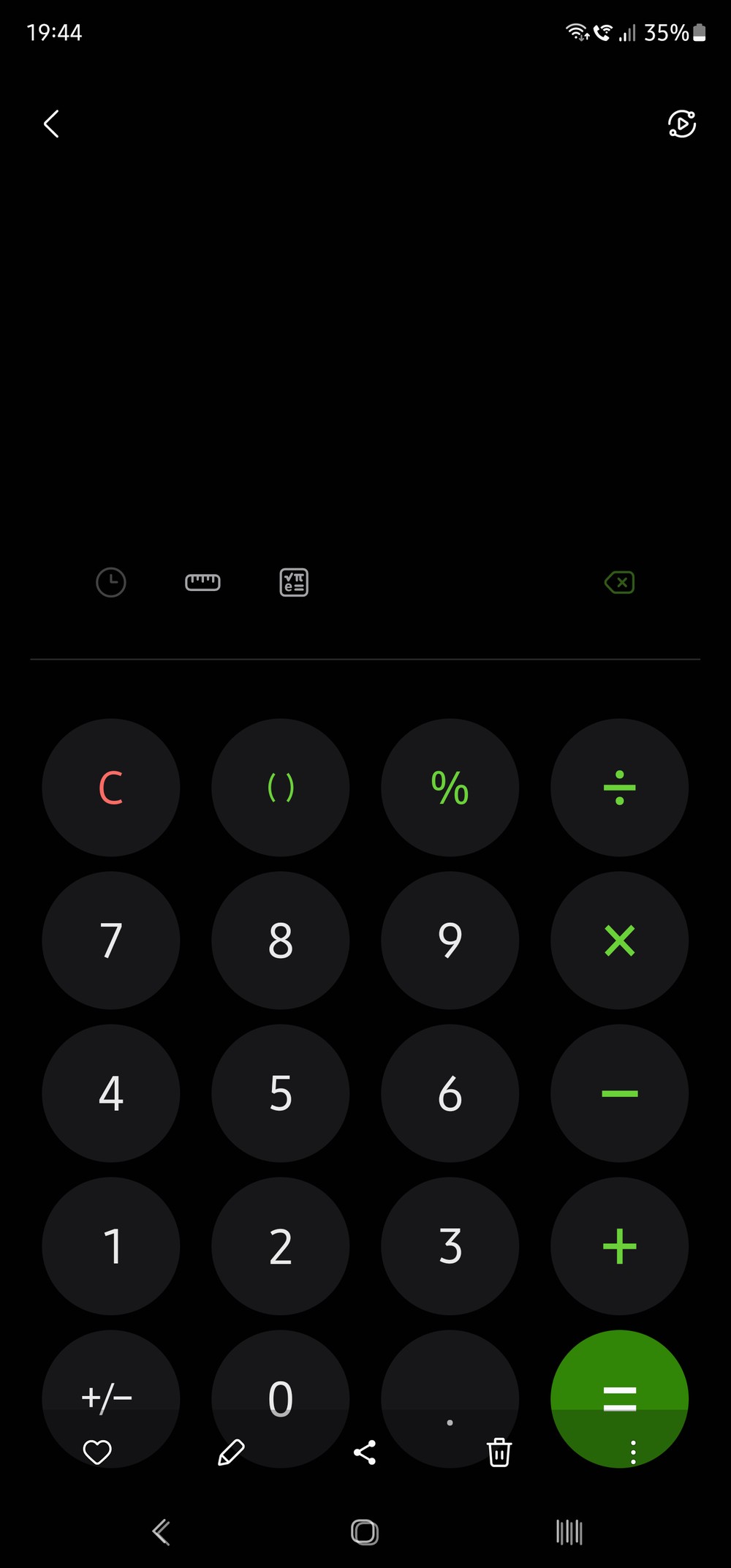Tap the circular play icon at top right
This screenshot has width=731, height=1568.
[x=681, y=124]
